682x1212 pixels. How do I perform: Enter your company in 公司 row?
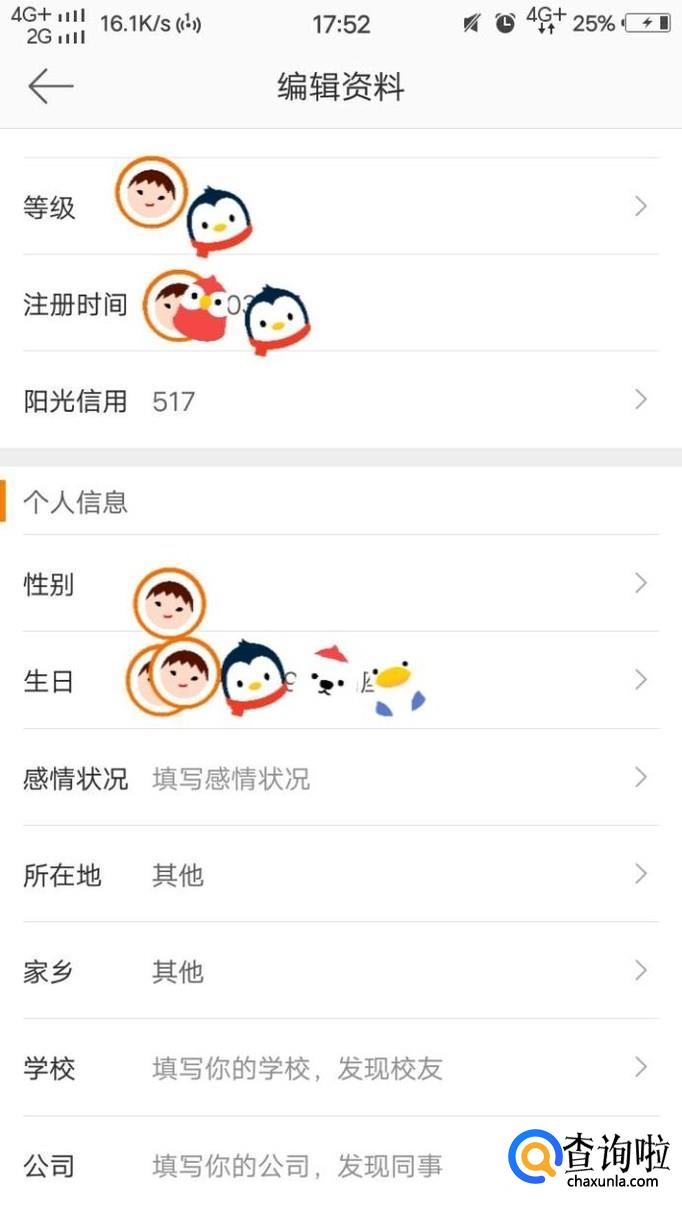[x=300, y=1165]
